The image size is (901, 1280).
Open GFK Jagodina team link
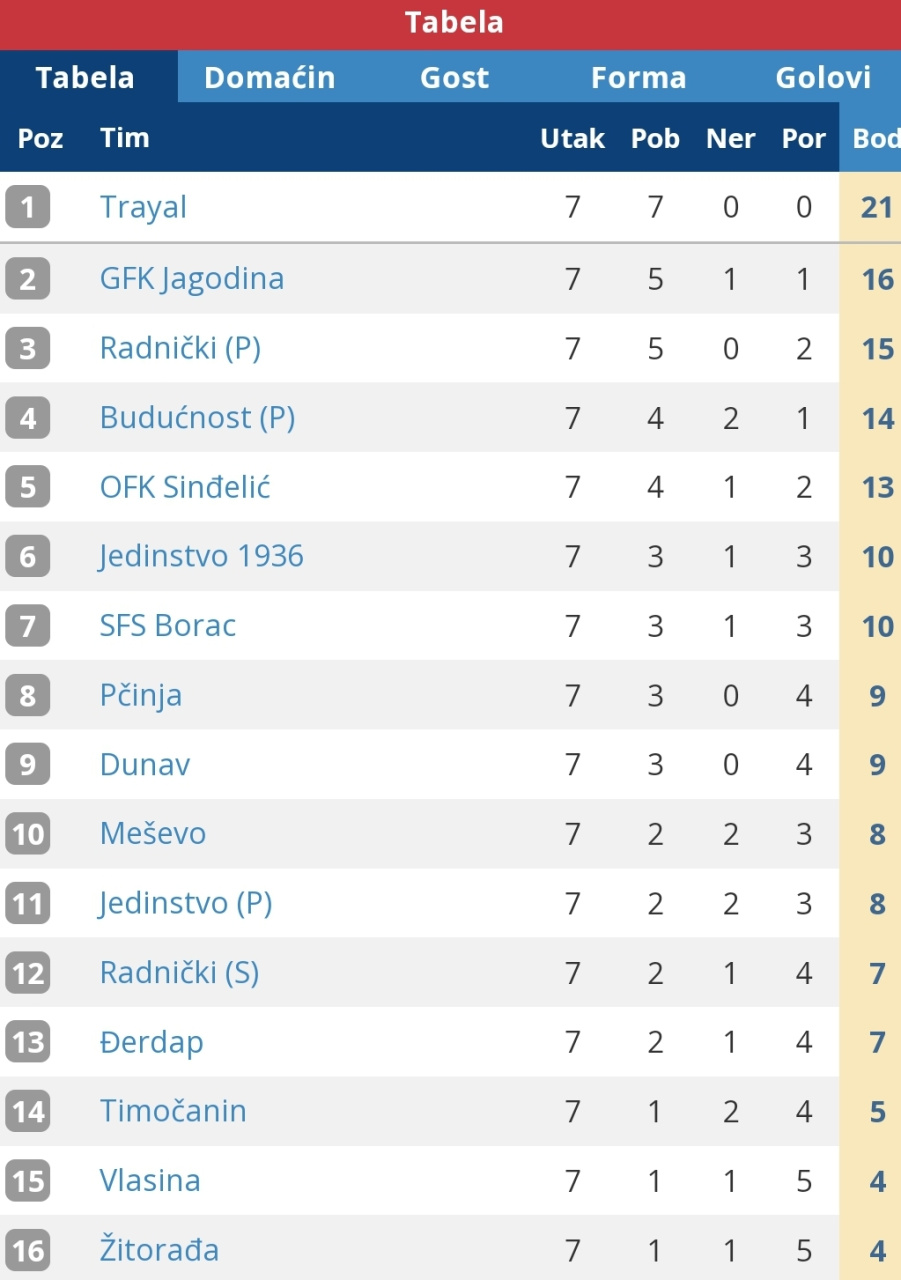[x=191, y=278]
